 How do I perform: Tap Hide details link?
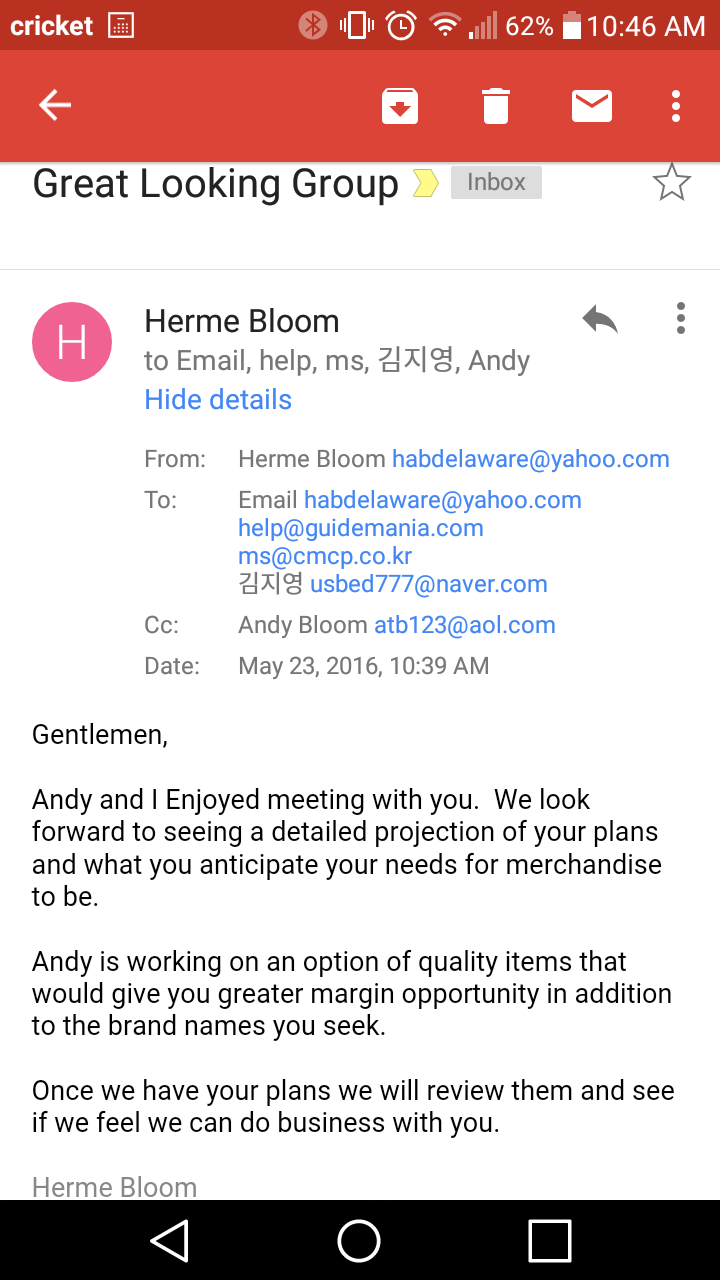[218, 400]
